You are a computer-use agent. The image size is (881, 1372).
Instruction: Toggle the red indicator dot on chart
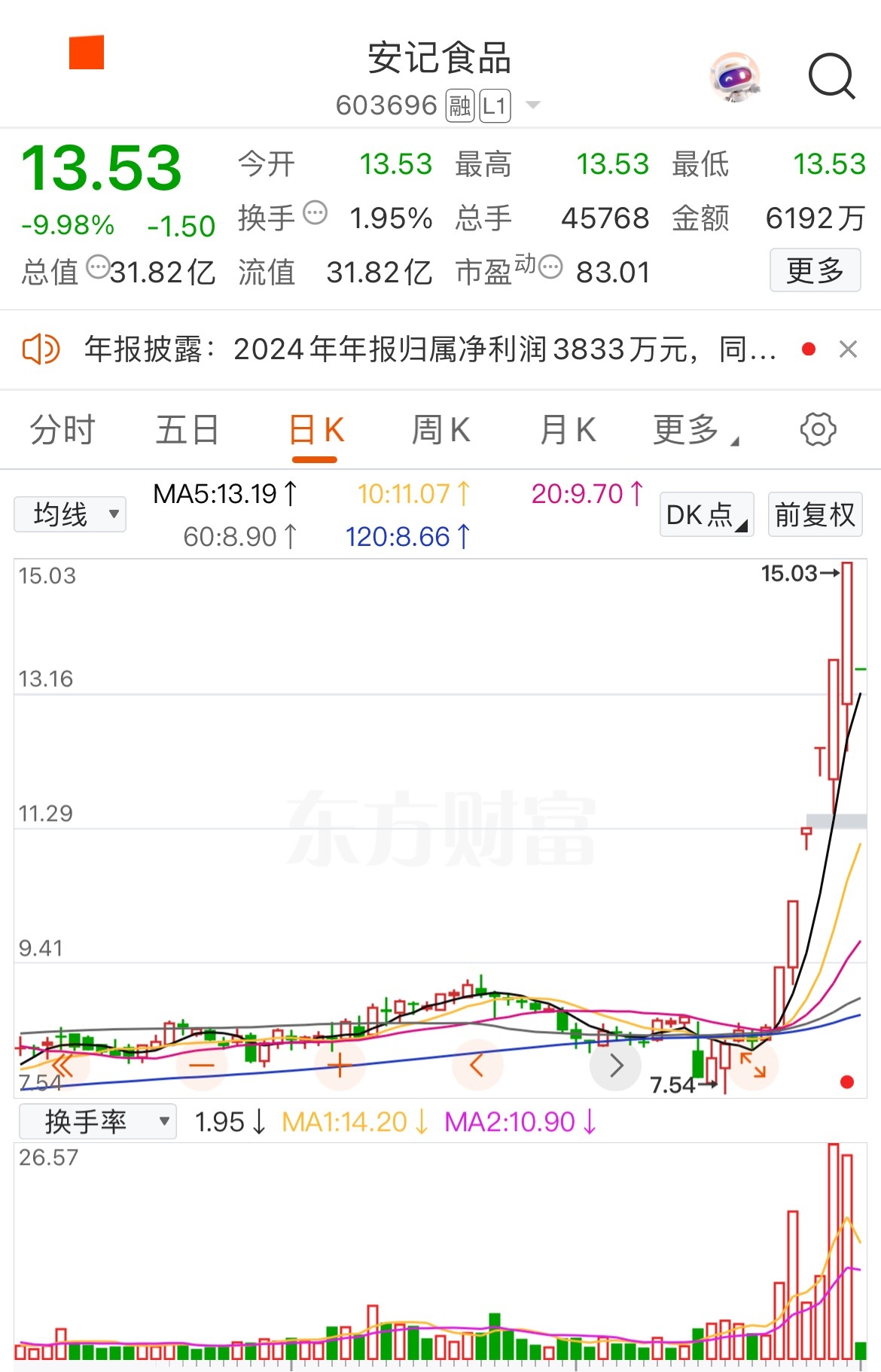coord(848,1082)
